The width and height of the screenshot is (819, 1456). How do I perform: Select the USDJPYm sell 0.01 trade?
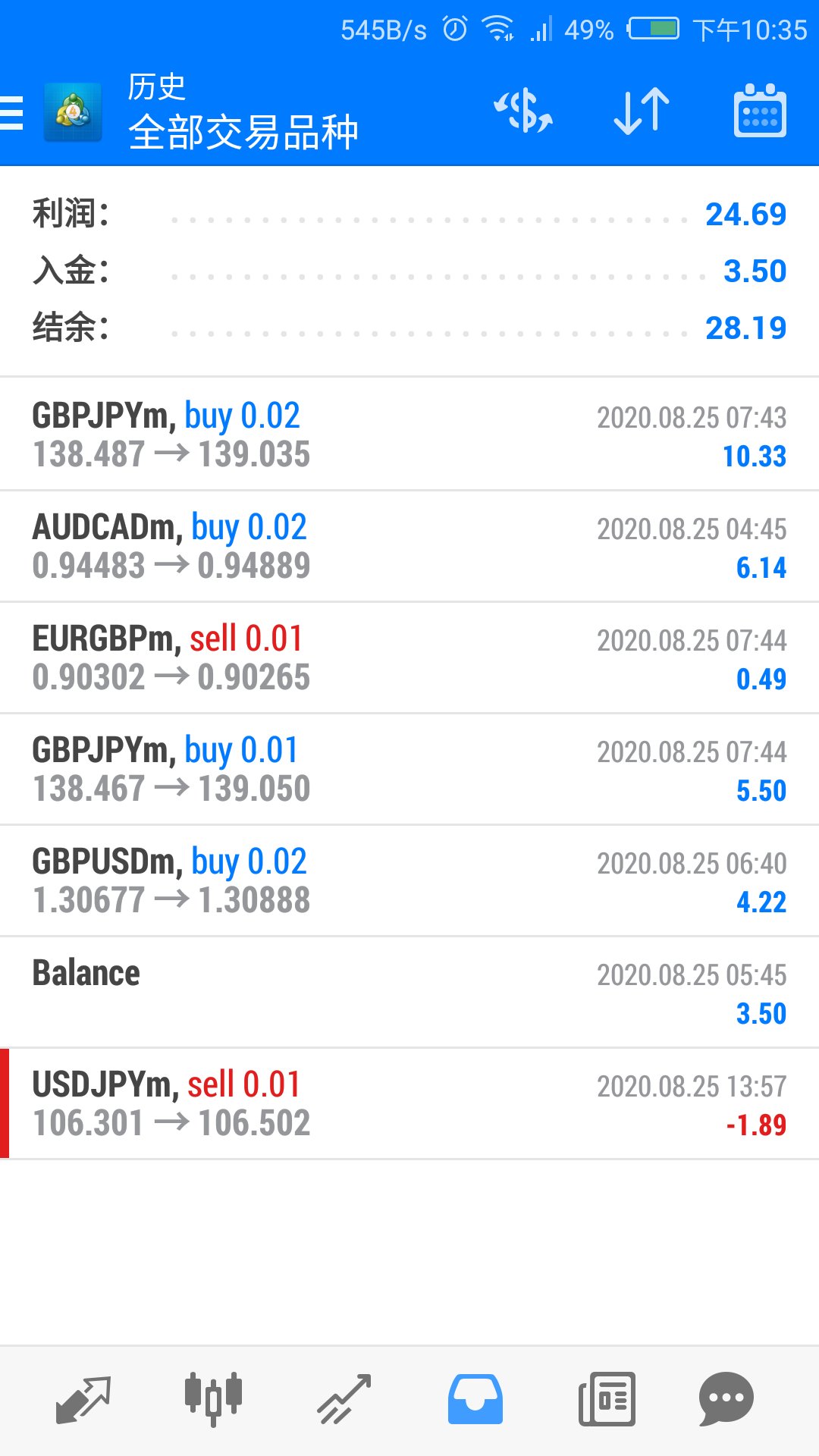409,1103
